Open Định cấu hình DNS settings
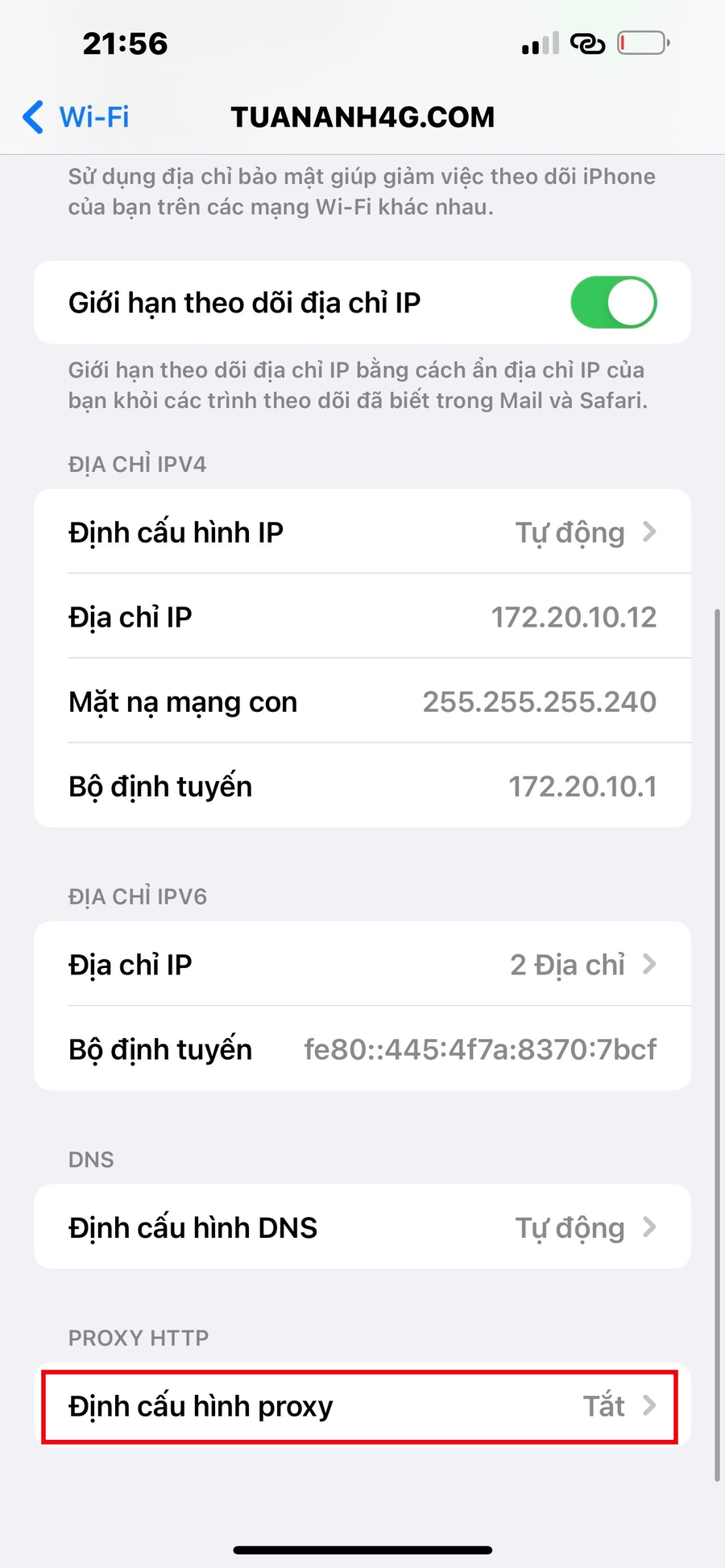725x1568 pixels. 362,1228
